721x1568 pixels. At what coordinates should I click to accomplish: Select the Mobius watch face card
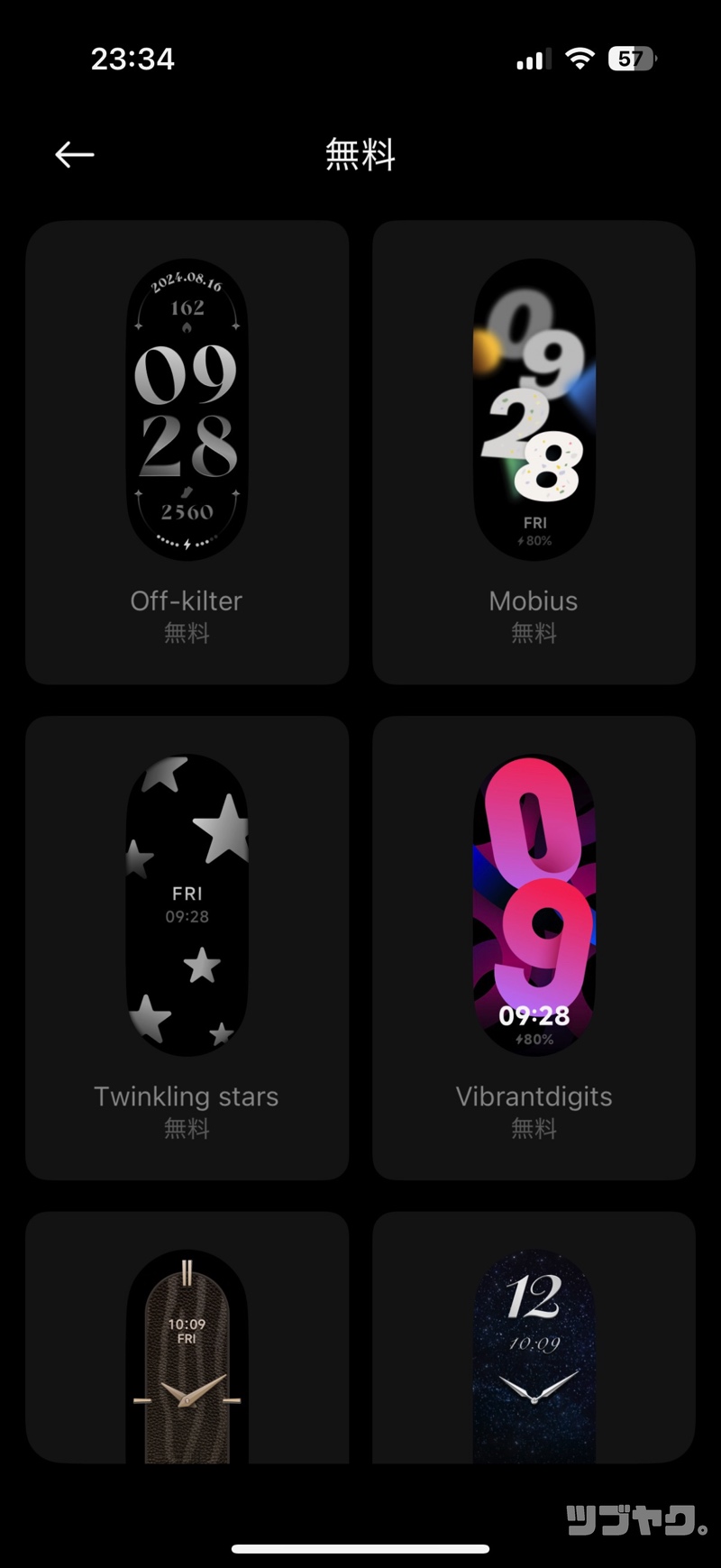coord(534,451)
